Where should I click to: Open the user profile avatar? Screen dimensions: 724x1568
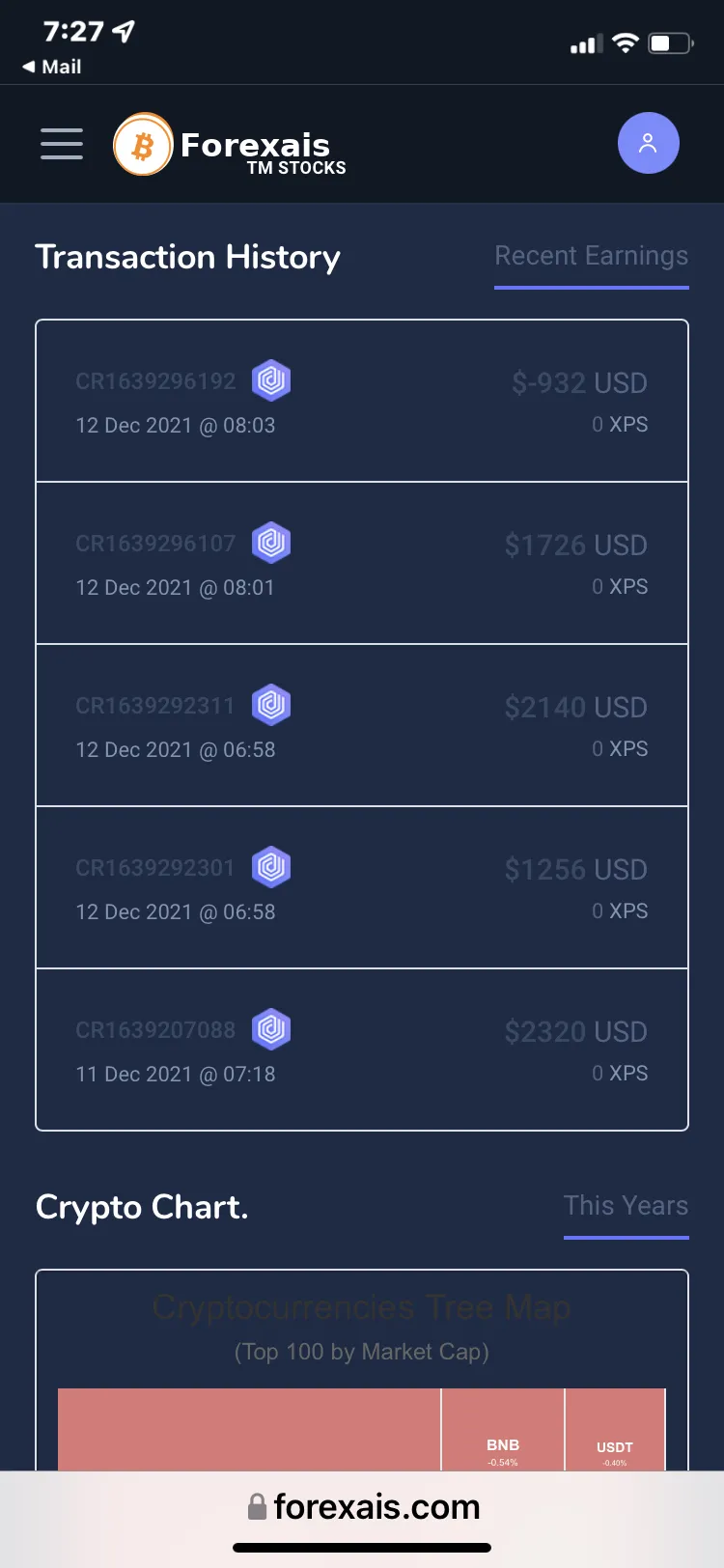click(x=649, y=143)
